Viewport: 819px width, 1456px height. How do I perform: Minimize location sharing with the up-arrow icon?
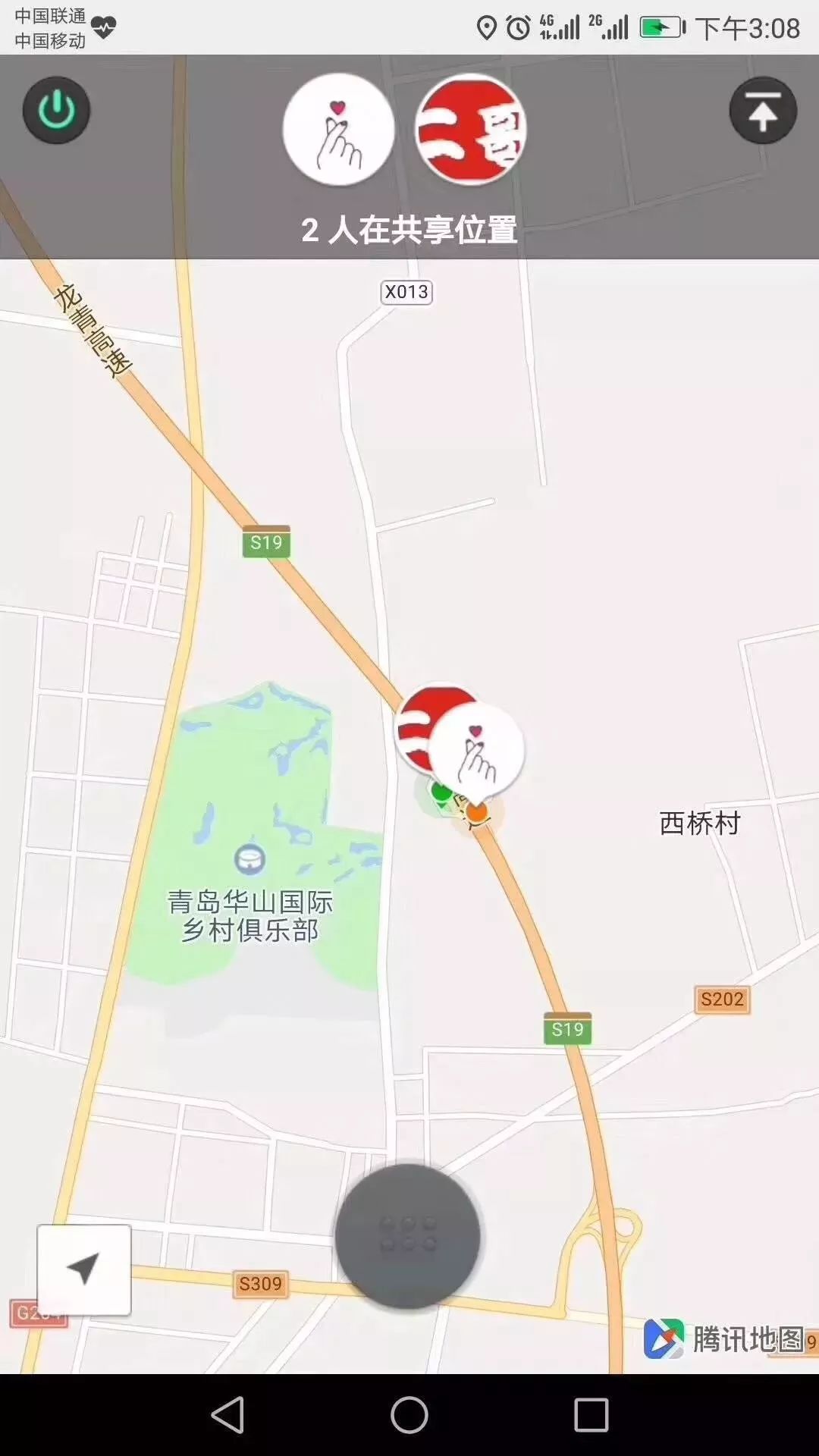(763, 111)
